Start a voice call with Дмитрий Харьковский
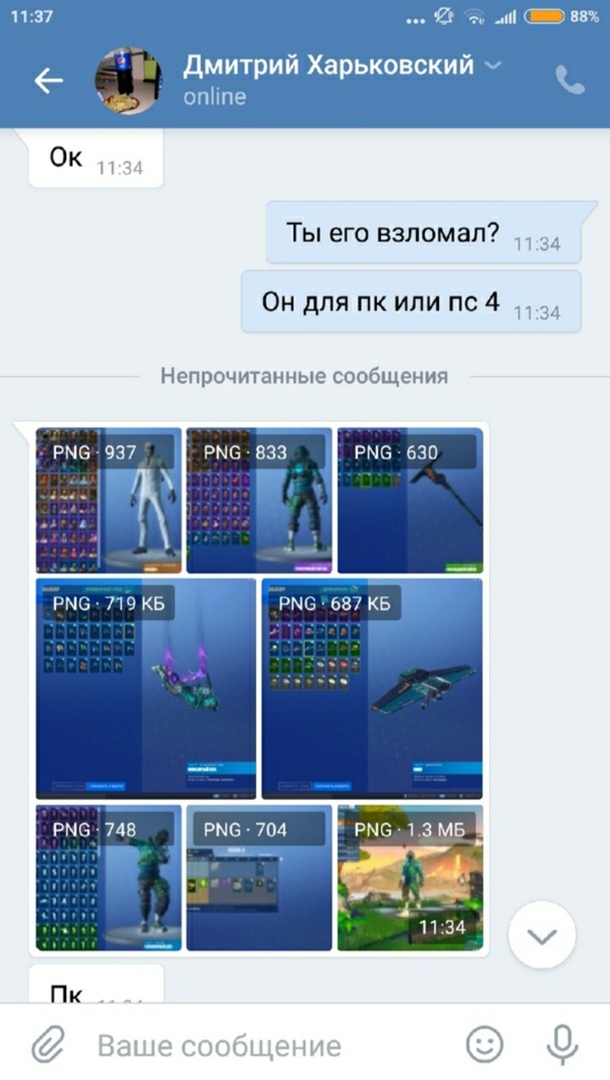 [x=570, y=81]
